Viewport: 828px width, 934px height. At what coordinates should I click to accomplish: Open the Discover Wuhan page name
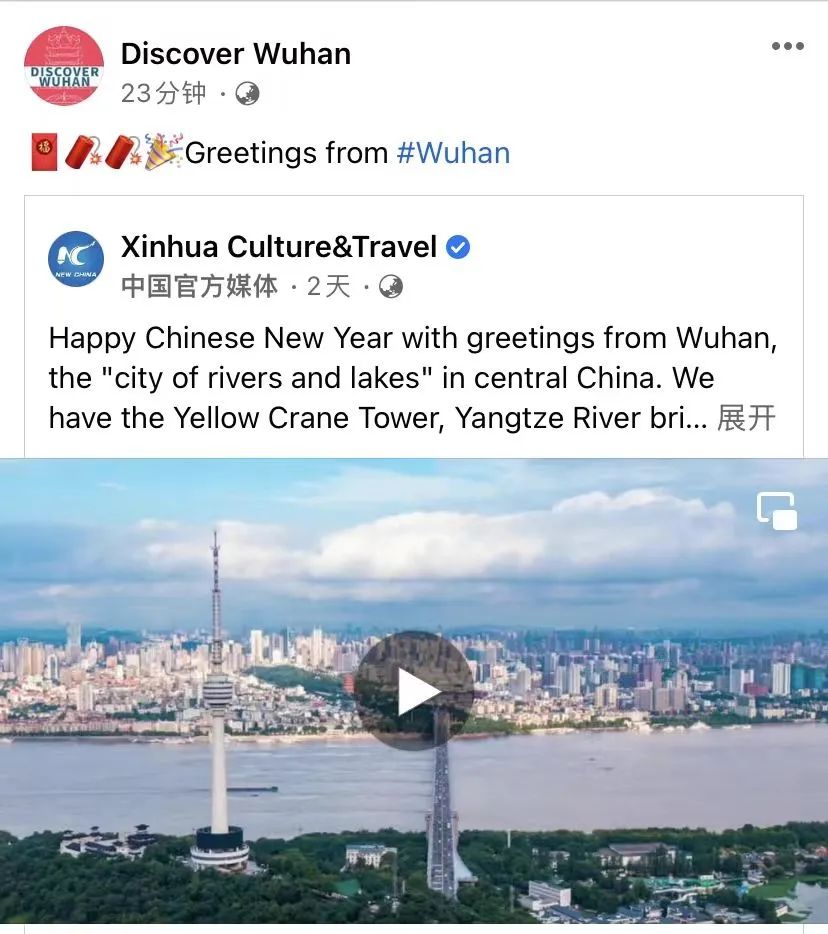tap(236, 54)
